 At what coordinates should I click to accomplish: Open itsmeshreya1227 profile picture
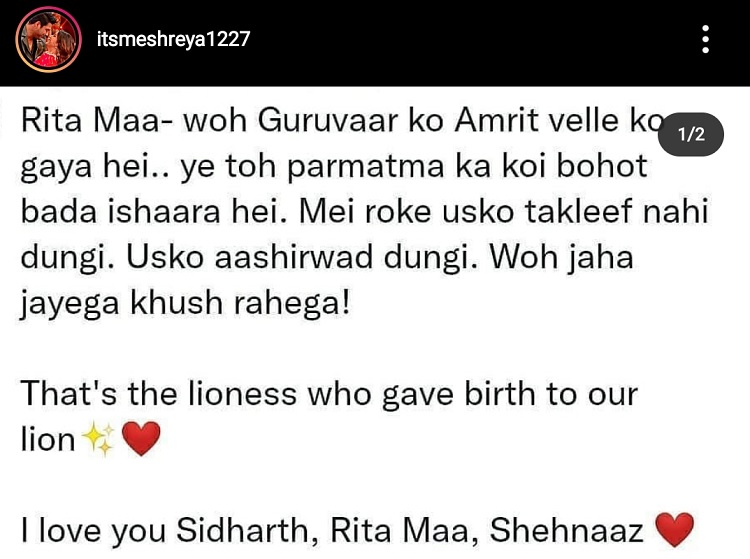47,40
